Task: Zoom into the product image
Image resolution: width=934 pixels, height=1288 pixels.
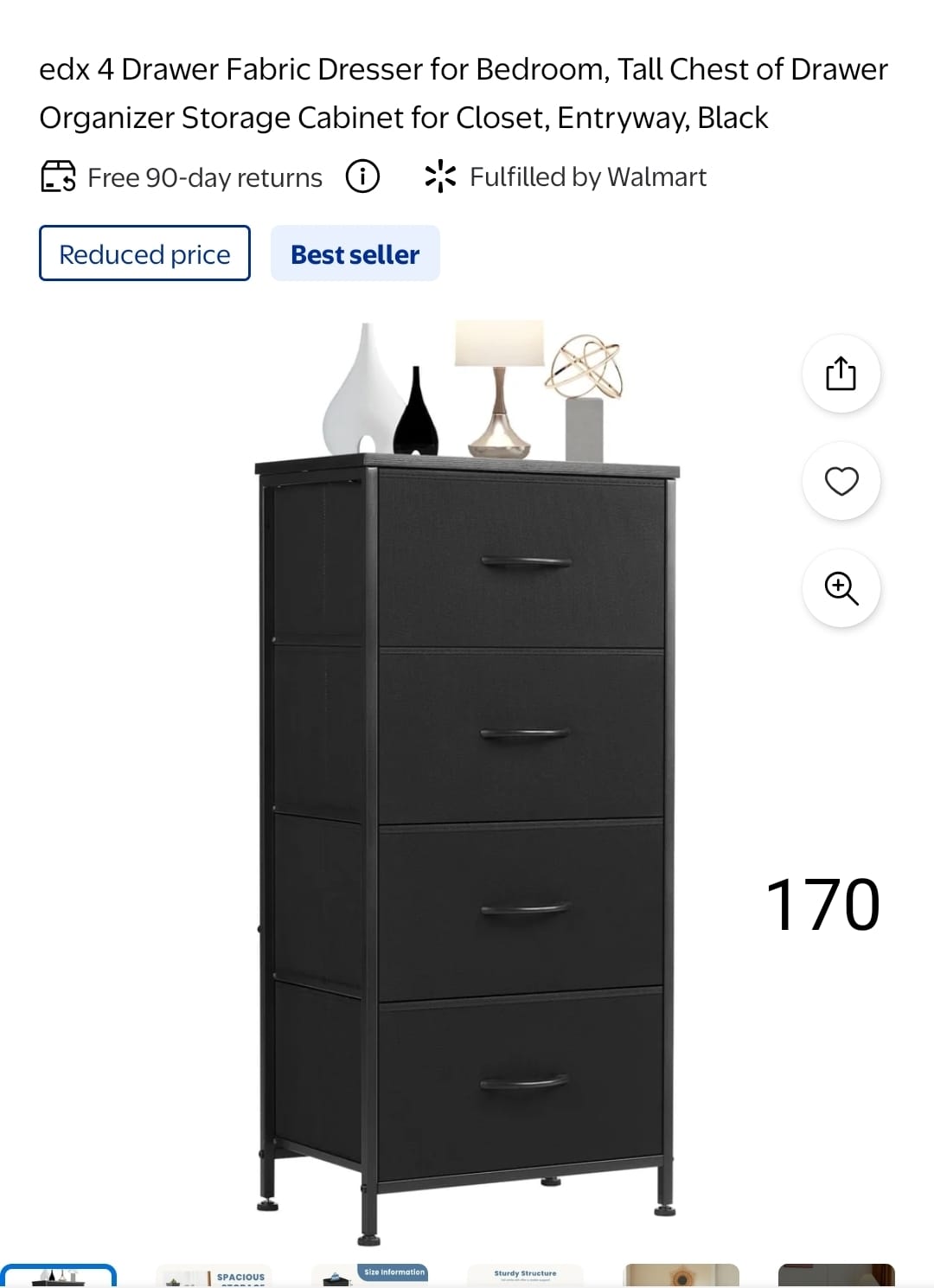Action: (x=841, y=588)
